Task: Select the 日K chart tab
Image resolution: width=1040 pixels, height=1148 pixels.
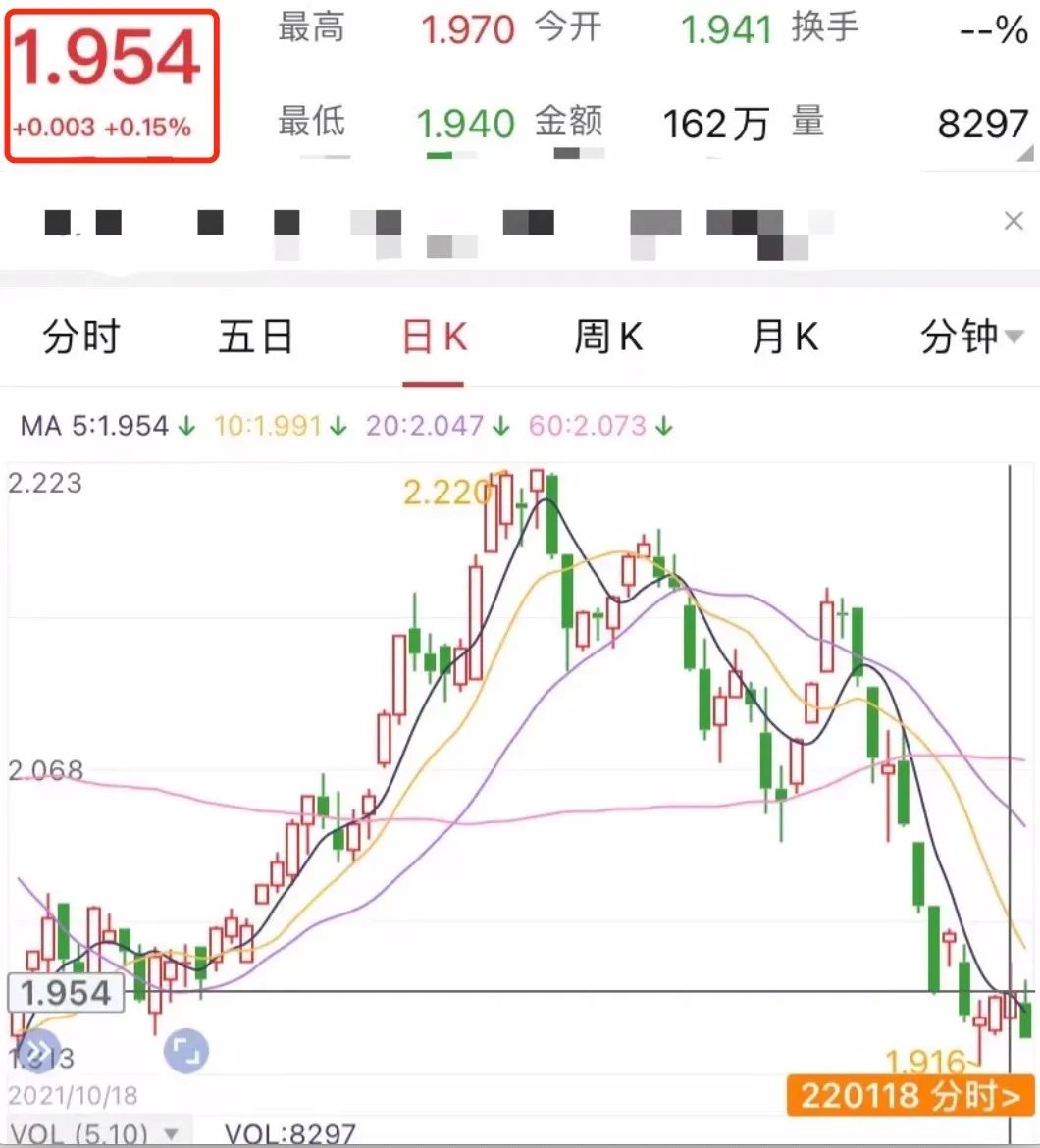Action: 434,338
